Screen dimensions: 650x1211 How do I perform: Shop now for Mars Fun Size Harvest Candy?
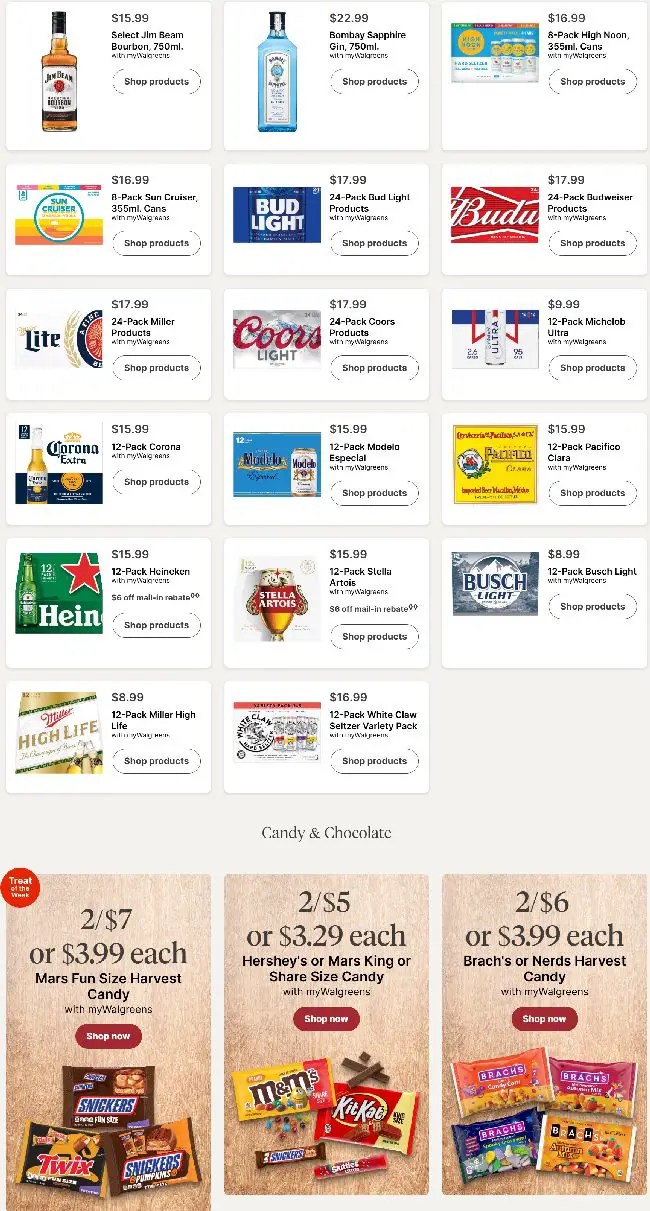pos(108,1036)
